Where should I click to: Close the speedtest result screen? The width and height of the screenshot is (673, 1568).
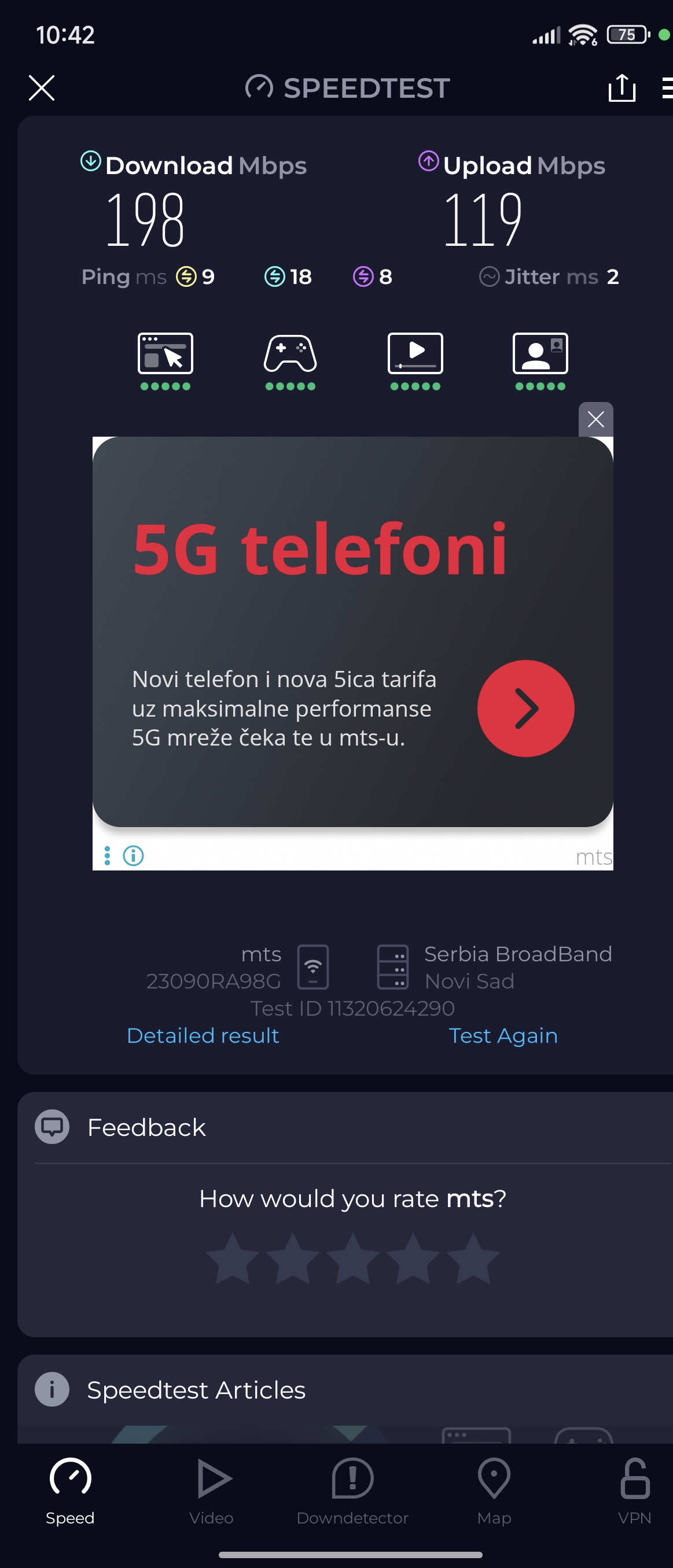click(x=42, y=88)
